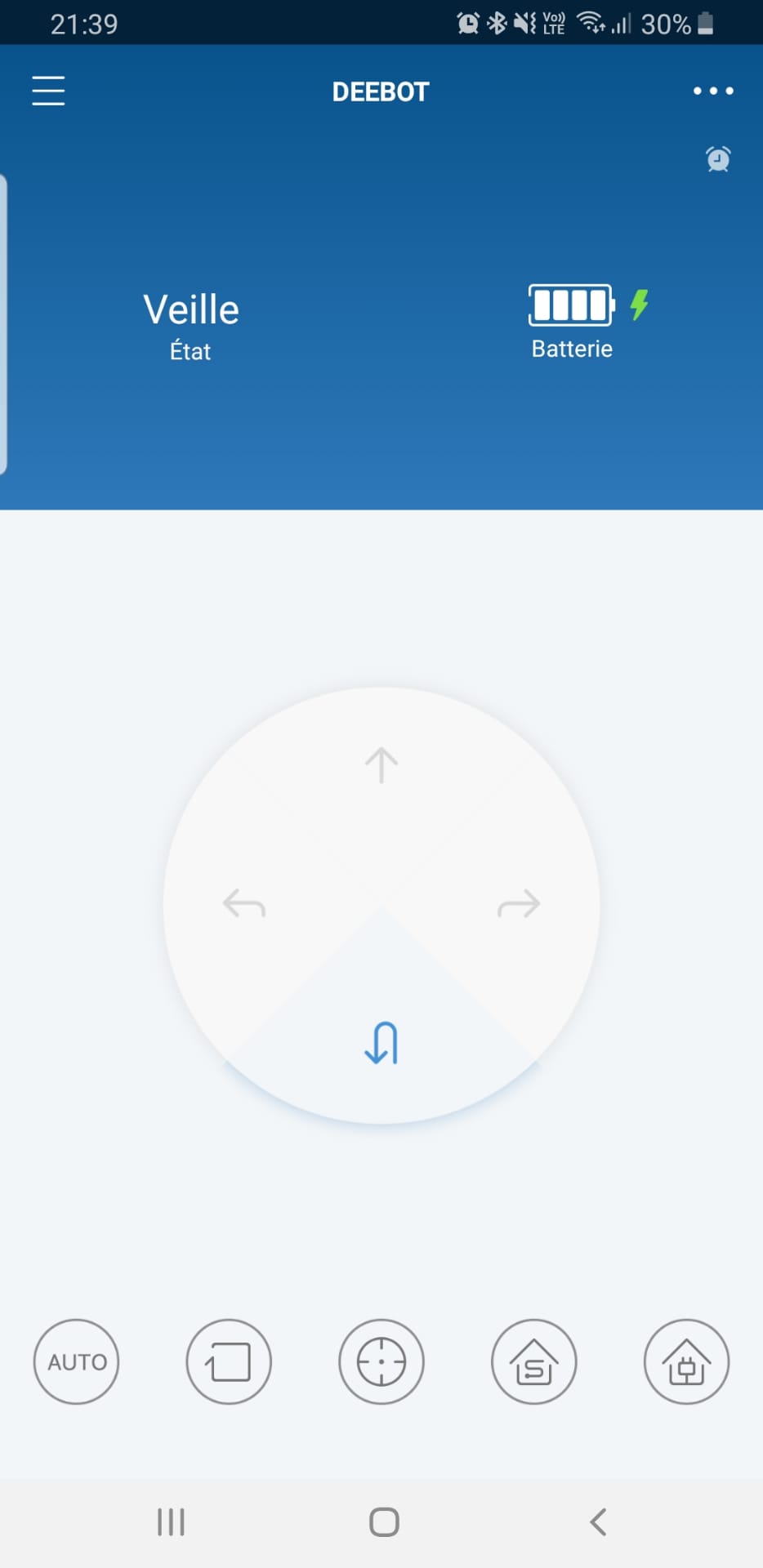The width and height of the screenshot is (763, 1568).
Task: Open the hamburger side menu
Action: pyautogui.click(x=48, y=91)
